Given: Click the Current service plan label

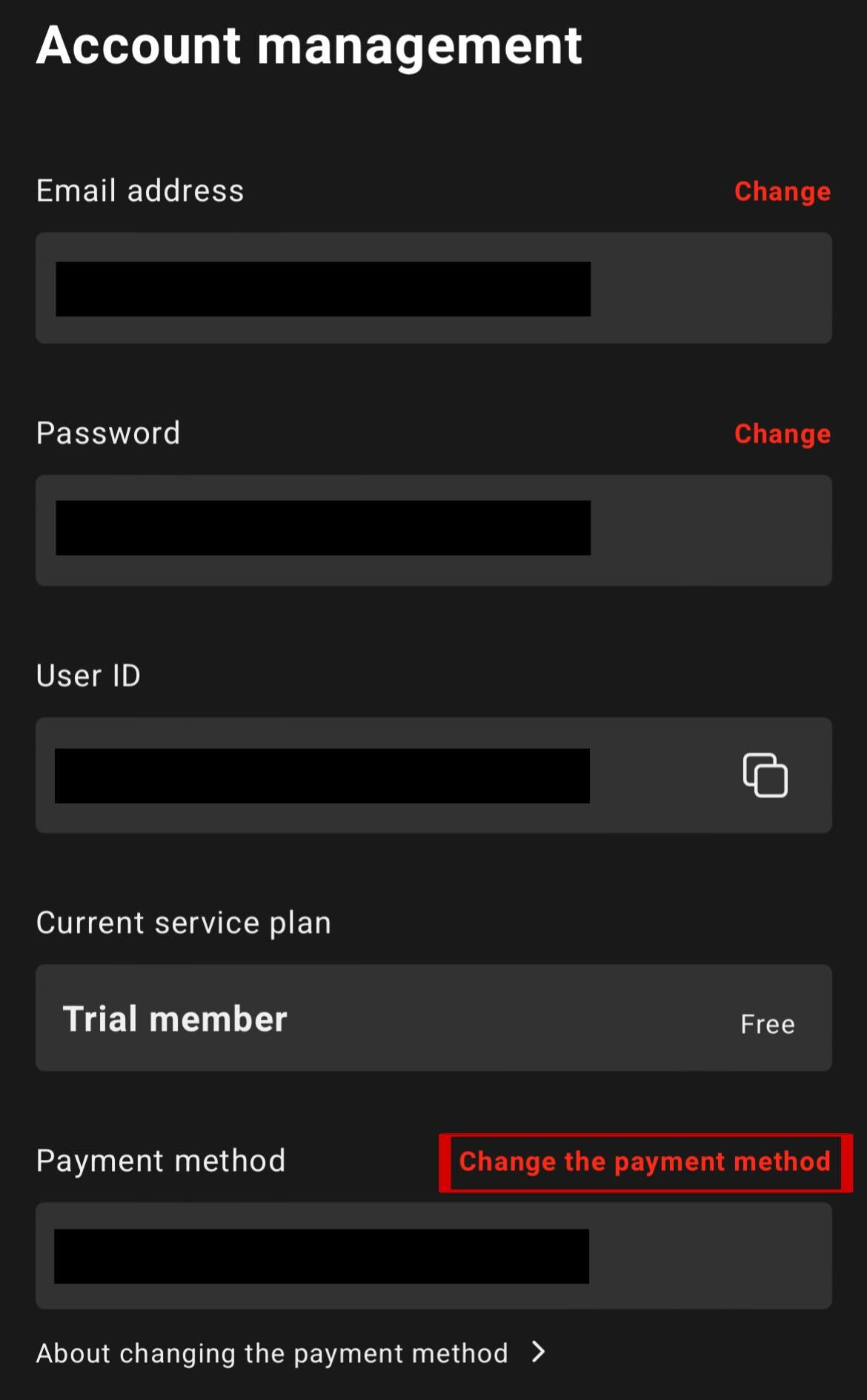Looking at the screenshot, I should pos(184,922).
